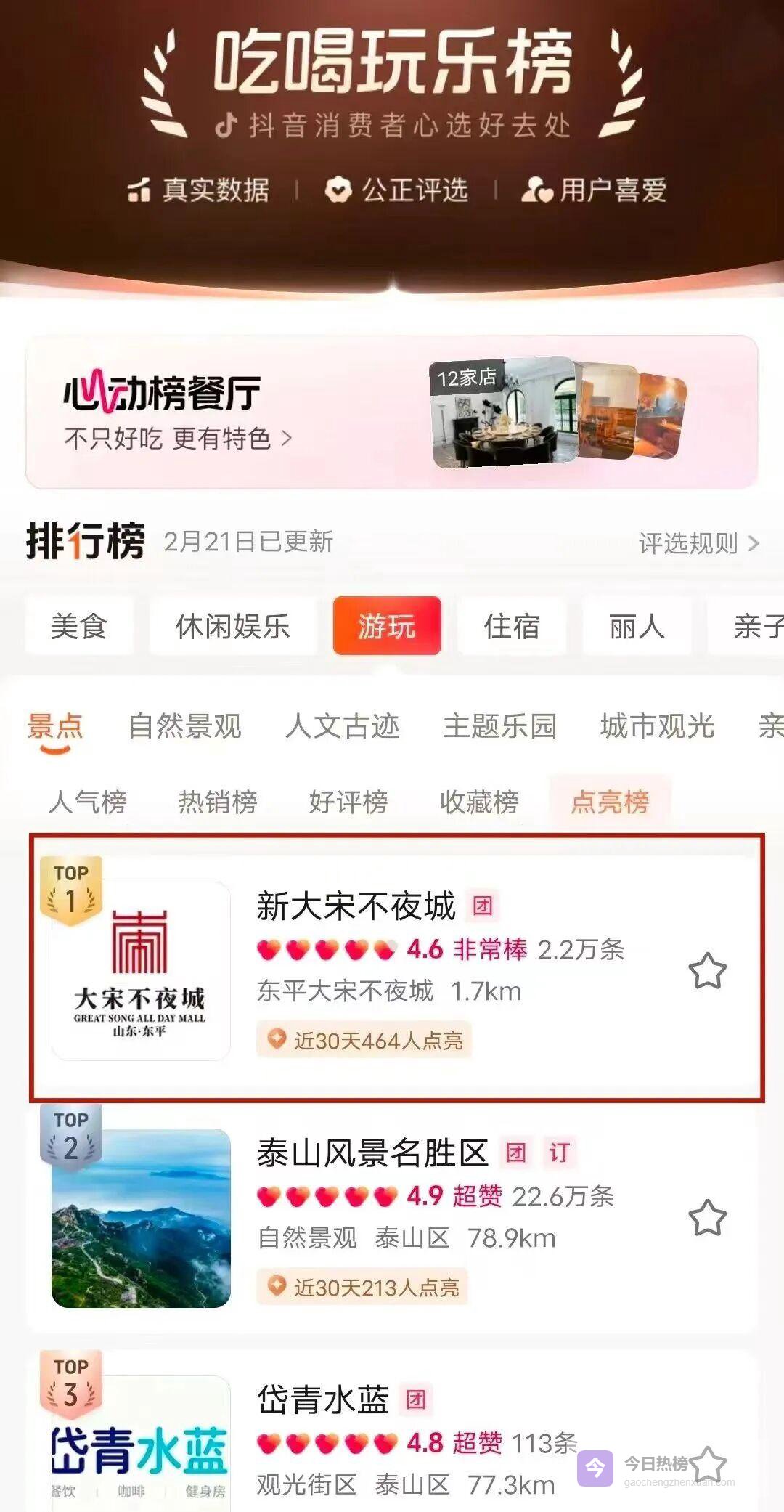Image resolution: width=784 pixels, height=1512 pixels.
Task: Switch to the 休闲娱乐 category
Action: [232, 626]
